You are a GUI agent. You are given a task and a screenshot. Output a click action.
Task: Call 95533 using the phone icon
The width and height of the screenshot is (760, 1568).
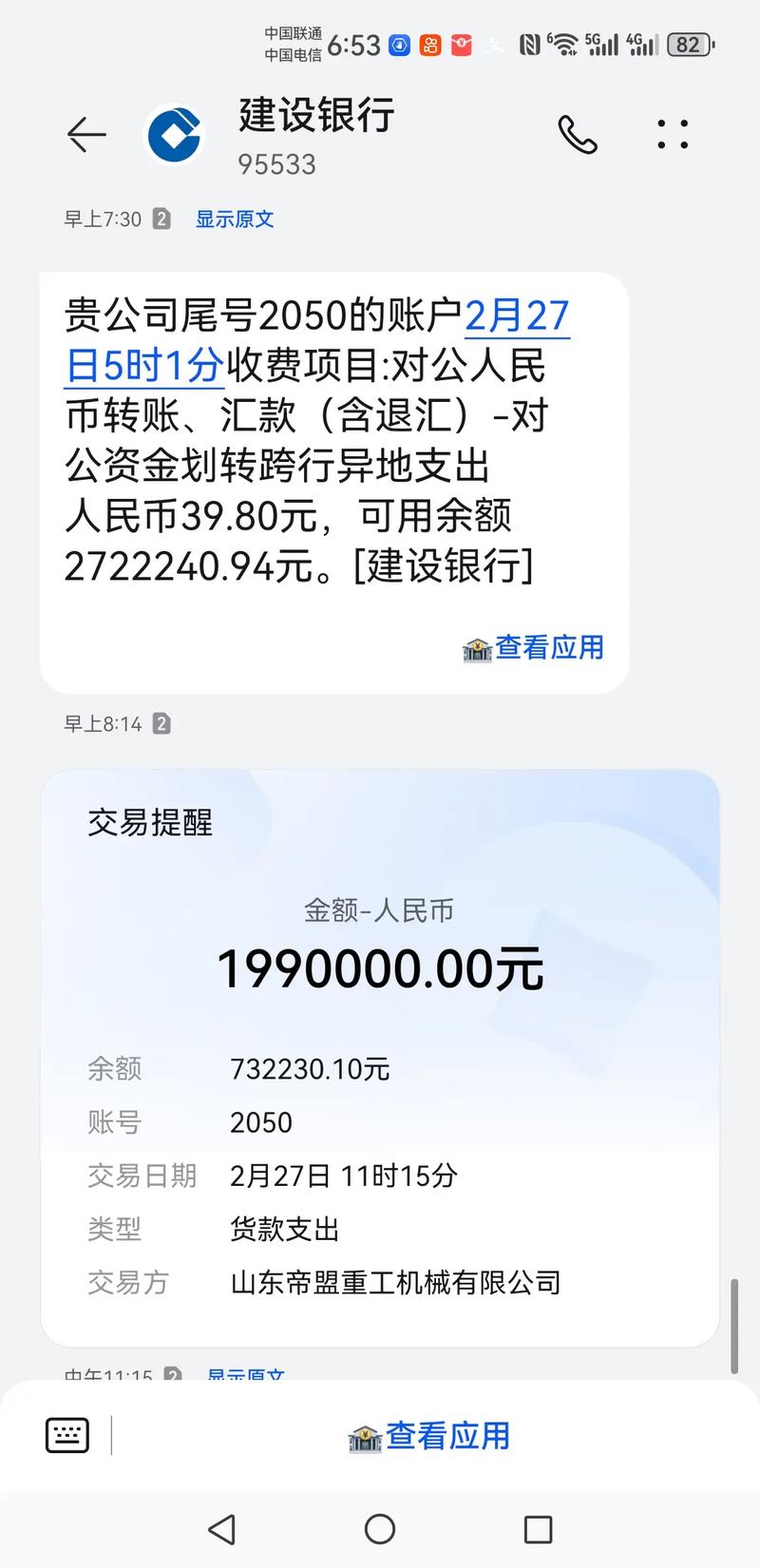pos(578,134)
